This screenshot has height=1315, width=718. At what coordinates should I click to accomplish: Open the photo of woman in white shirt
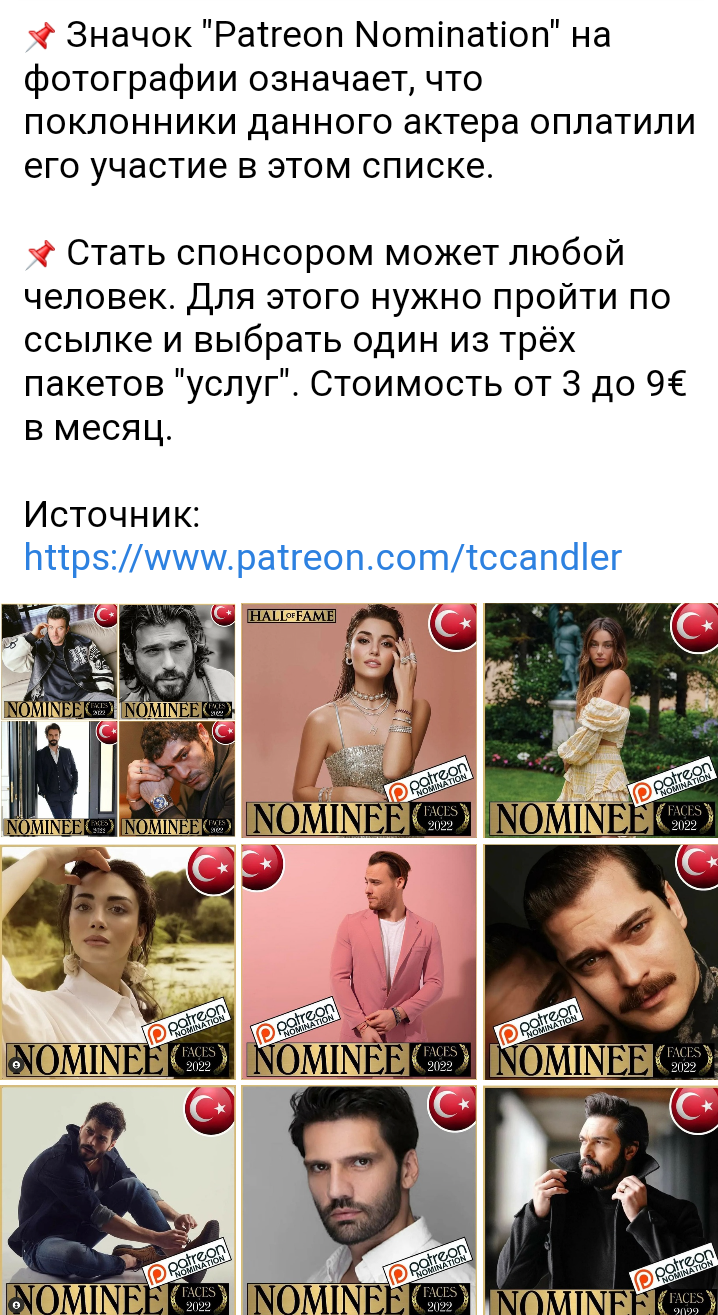pyautogui.click(x=118, y=962)
